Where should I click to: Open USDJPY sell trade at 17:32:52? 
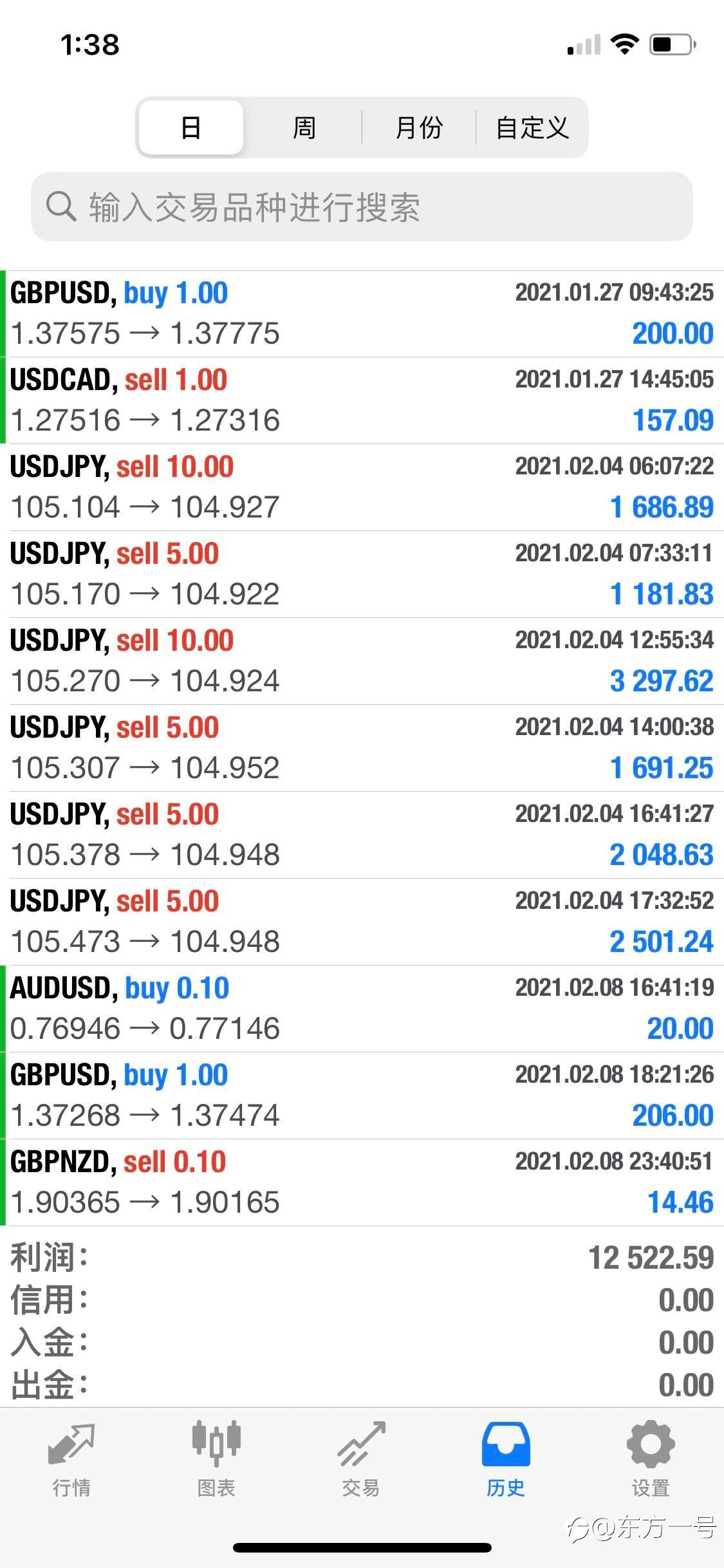[362, 922]
